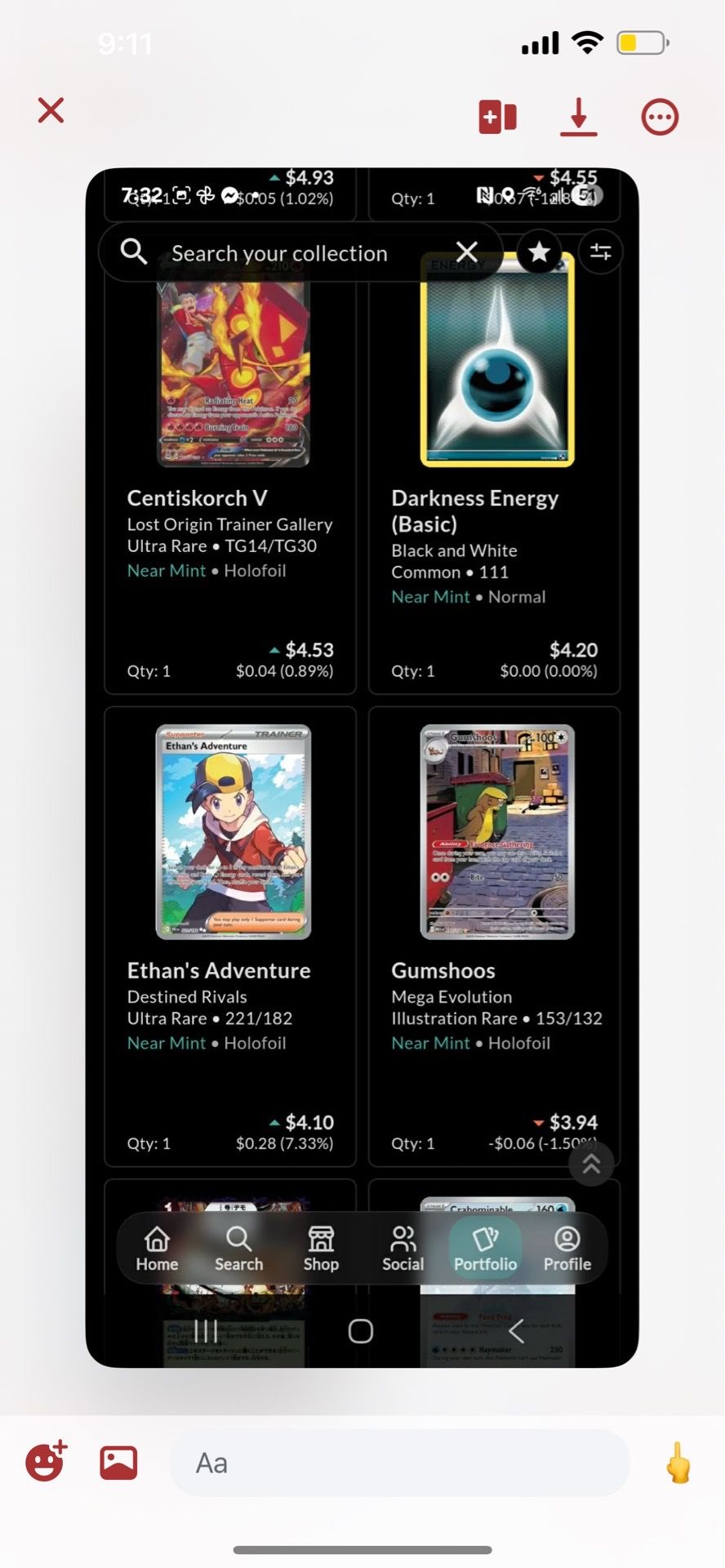Open the more options menu
This screenshot has height=1568, width=725.
point(660,117)
